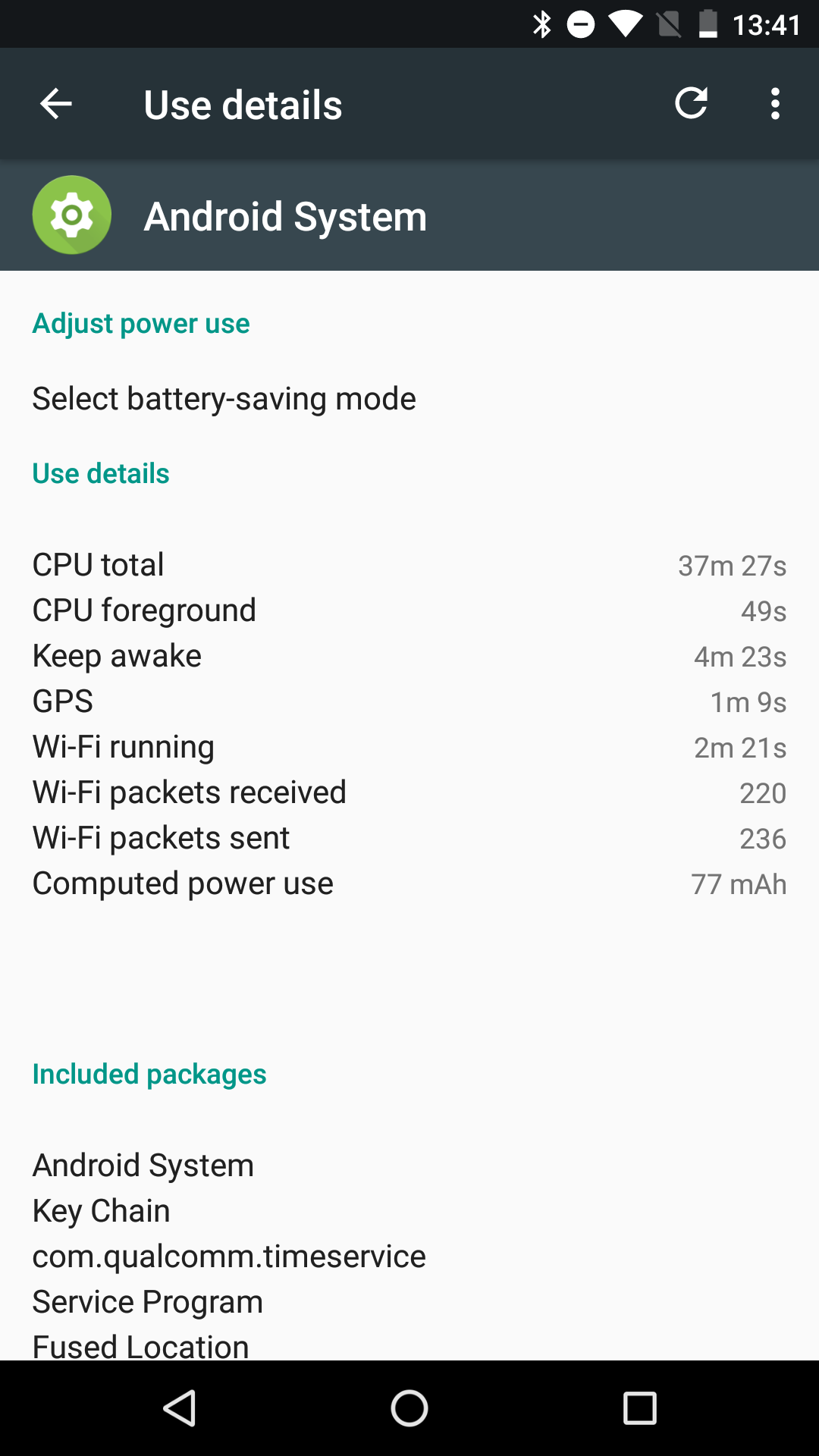
Task: Click the Adjust power use heading
Action: (x=140, y=323)
